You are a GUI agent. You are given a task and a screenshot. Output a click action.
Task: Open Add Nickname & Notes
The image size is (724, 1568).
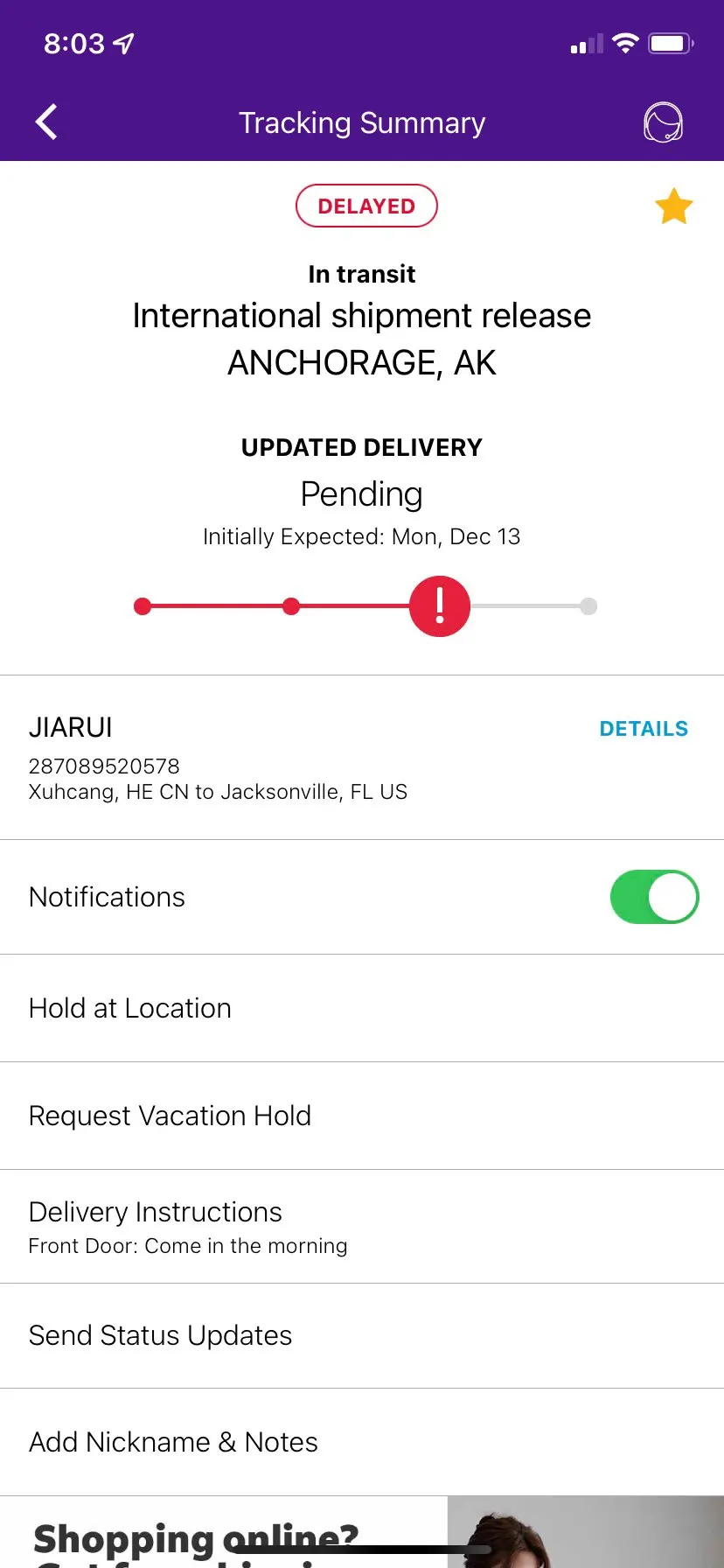(362, 1442)
